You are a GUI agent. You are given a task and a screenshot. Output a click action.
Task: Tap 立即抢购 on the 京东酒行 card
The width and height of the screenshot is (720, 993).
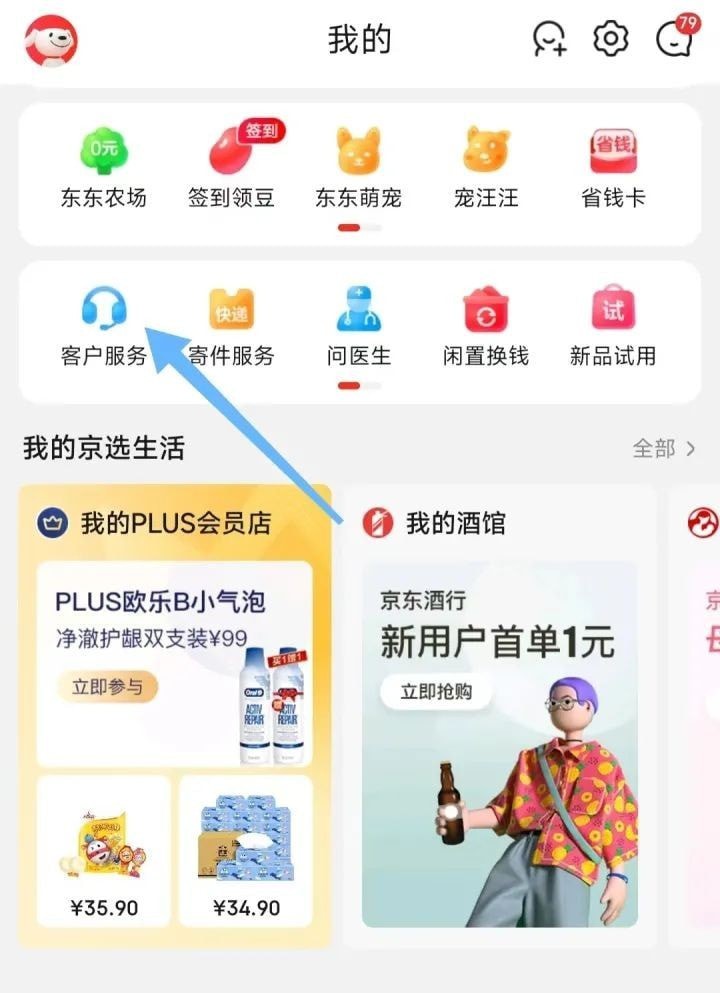pos(435,691)
